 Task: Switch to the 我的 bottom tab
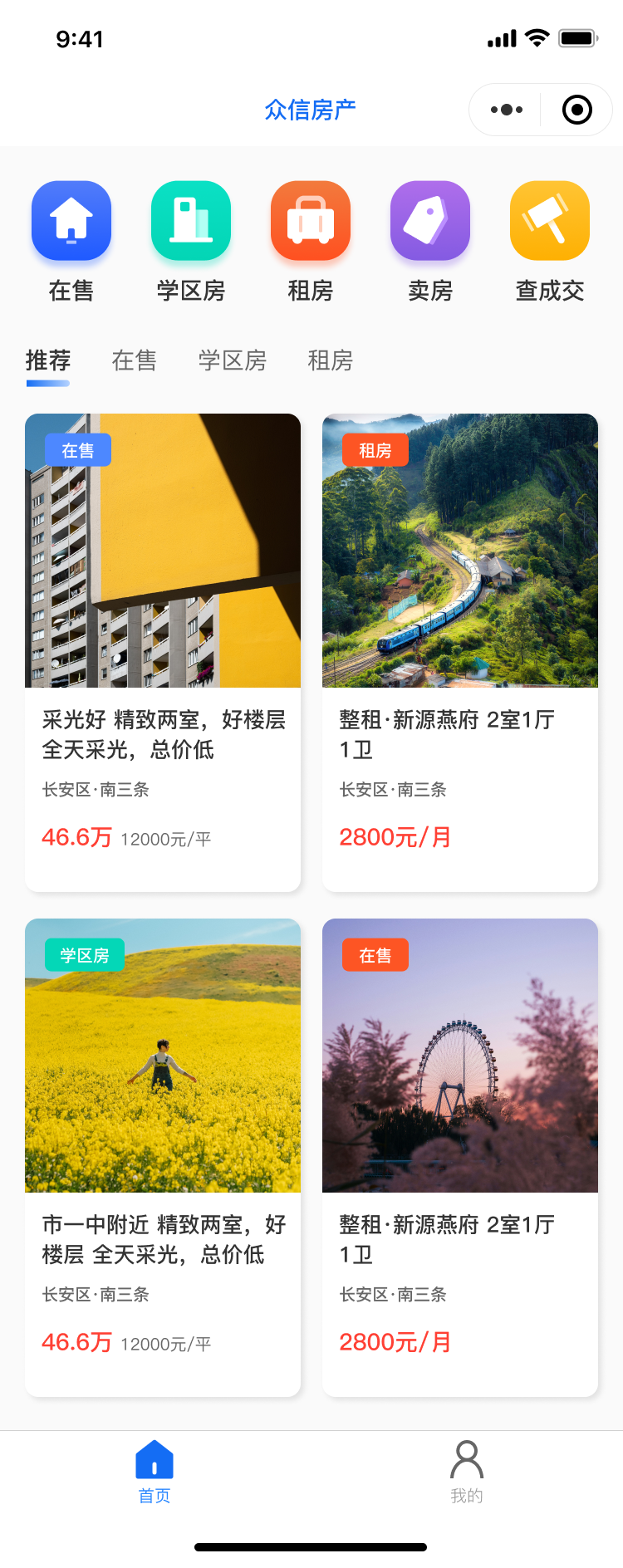pos(467,1472)
